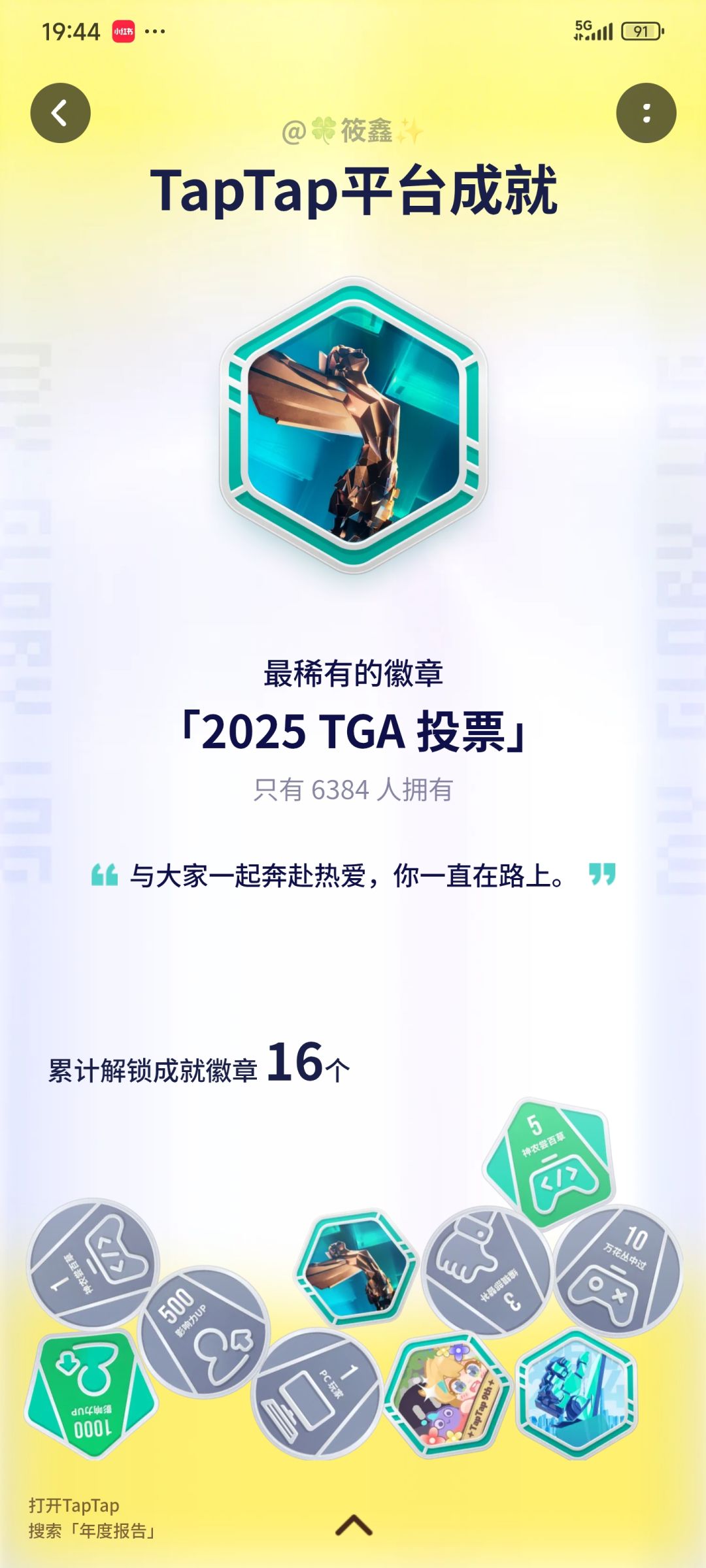Tap the back arrow at top left

tap(61, 111)
